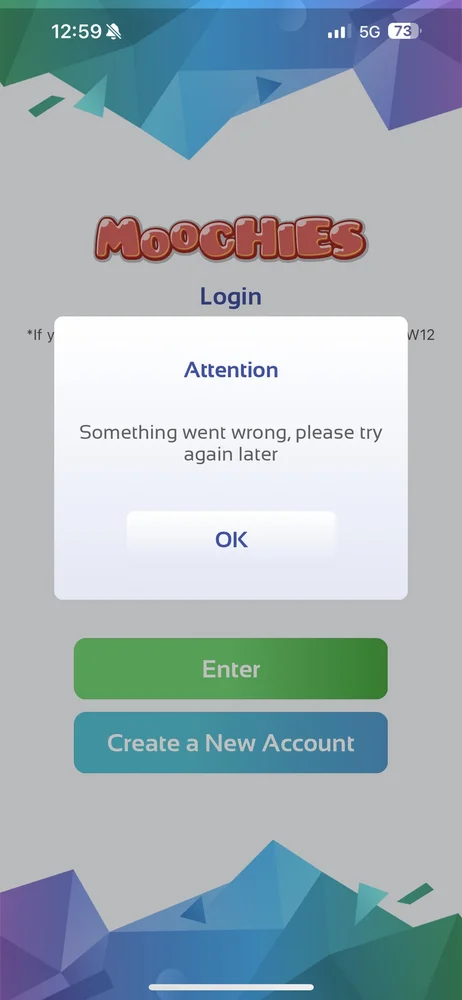The width and height of the screenshot is (462, 1000).
Task: Select Create a New Account
Action: click(231, 743)
